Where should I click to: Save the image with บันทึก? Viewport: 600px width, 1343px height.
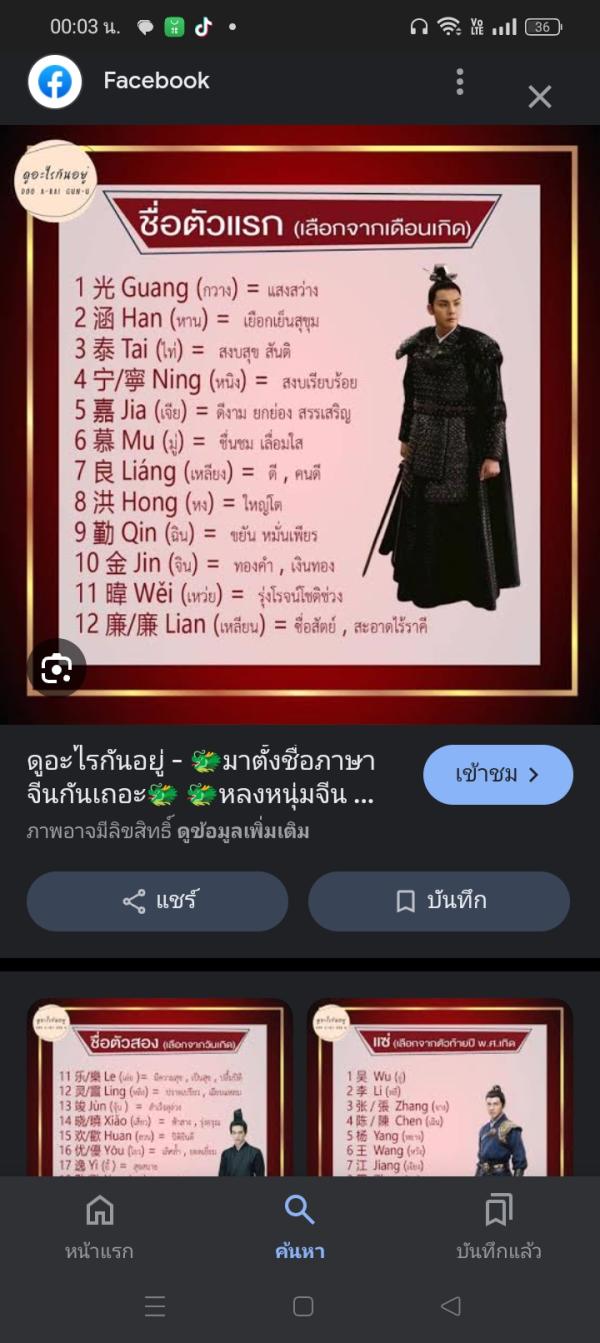pos(439,901)
